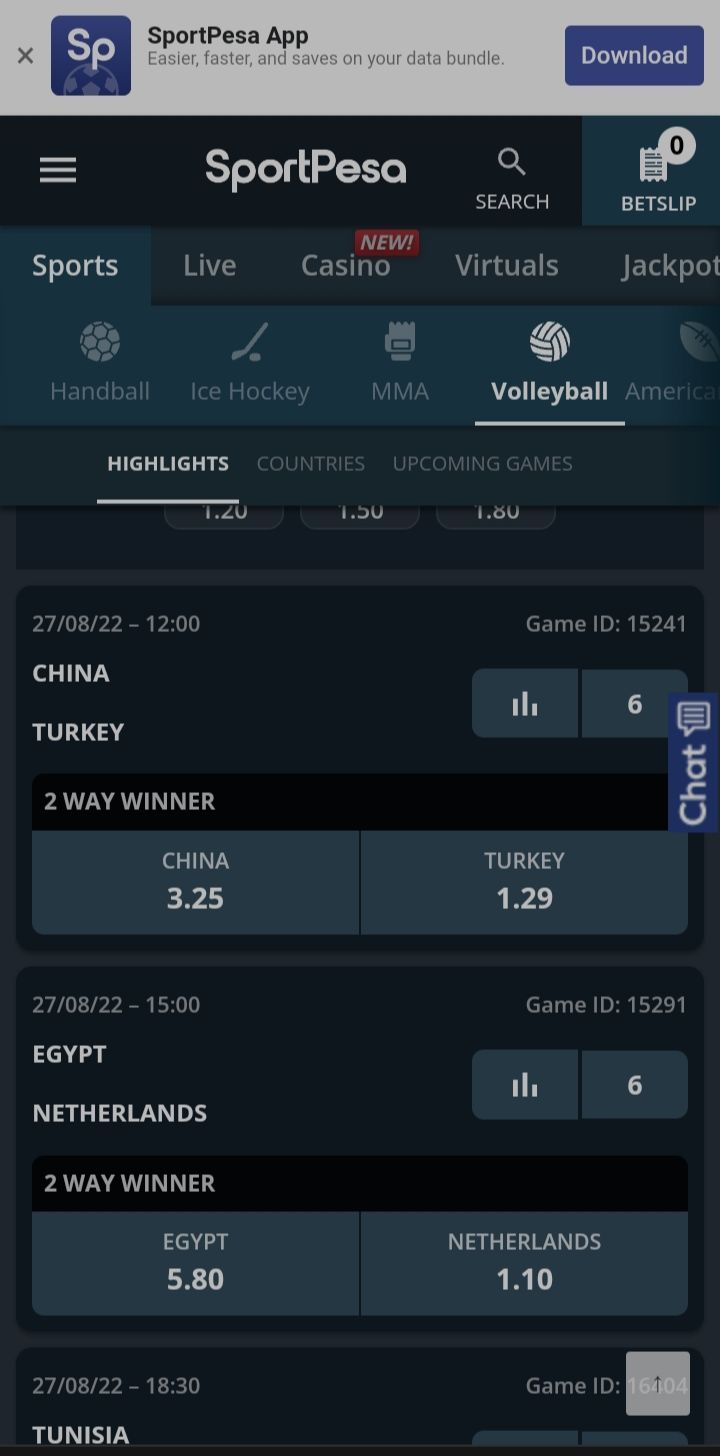Bet on Turkey at 1.29
The image size is (720, 1456).
point(524,882)
